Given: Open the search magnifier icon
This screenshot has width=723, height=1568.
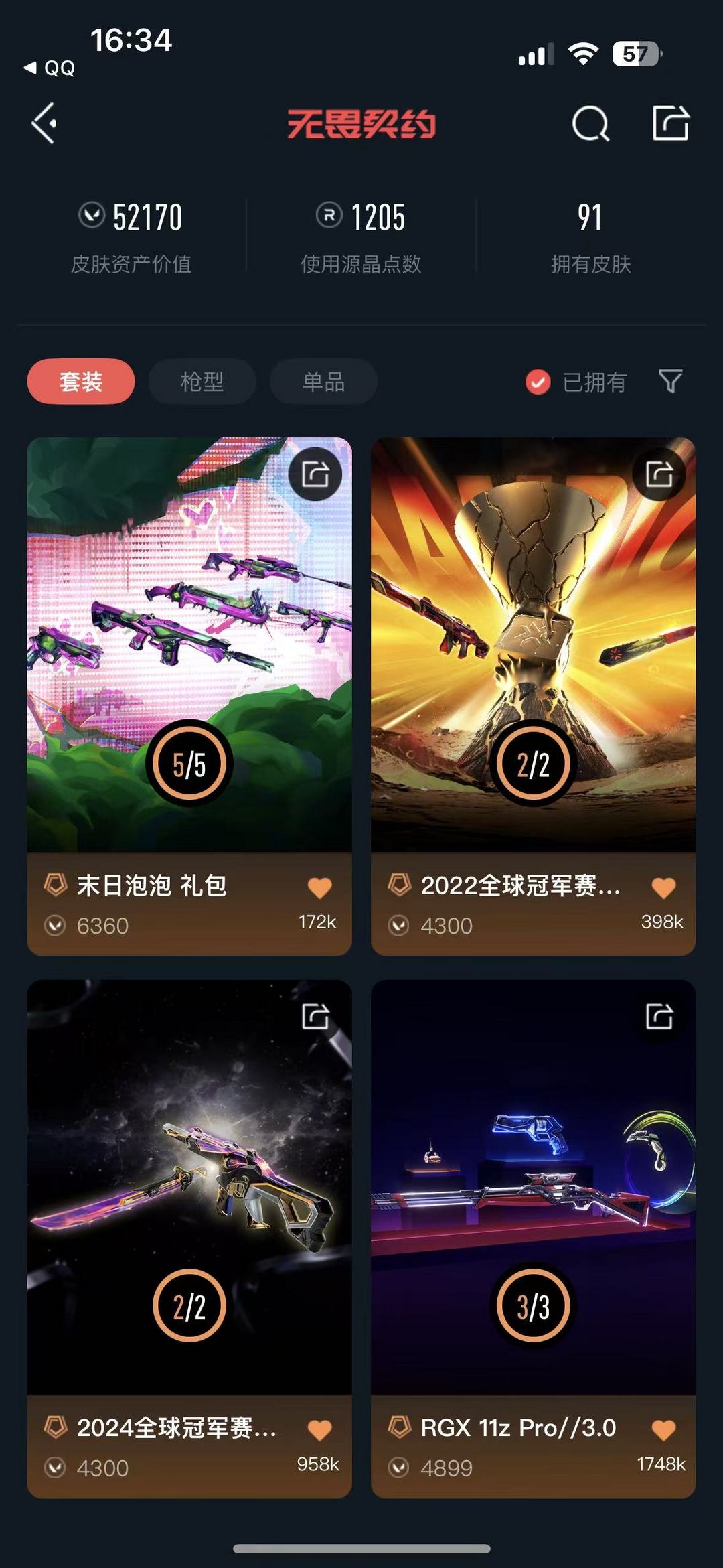Looking at the screenshot, I should 590,124.
